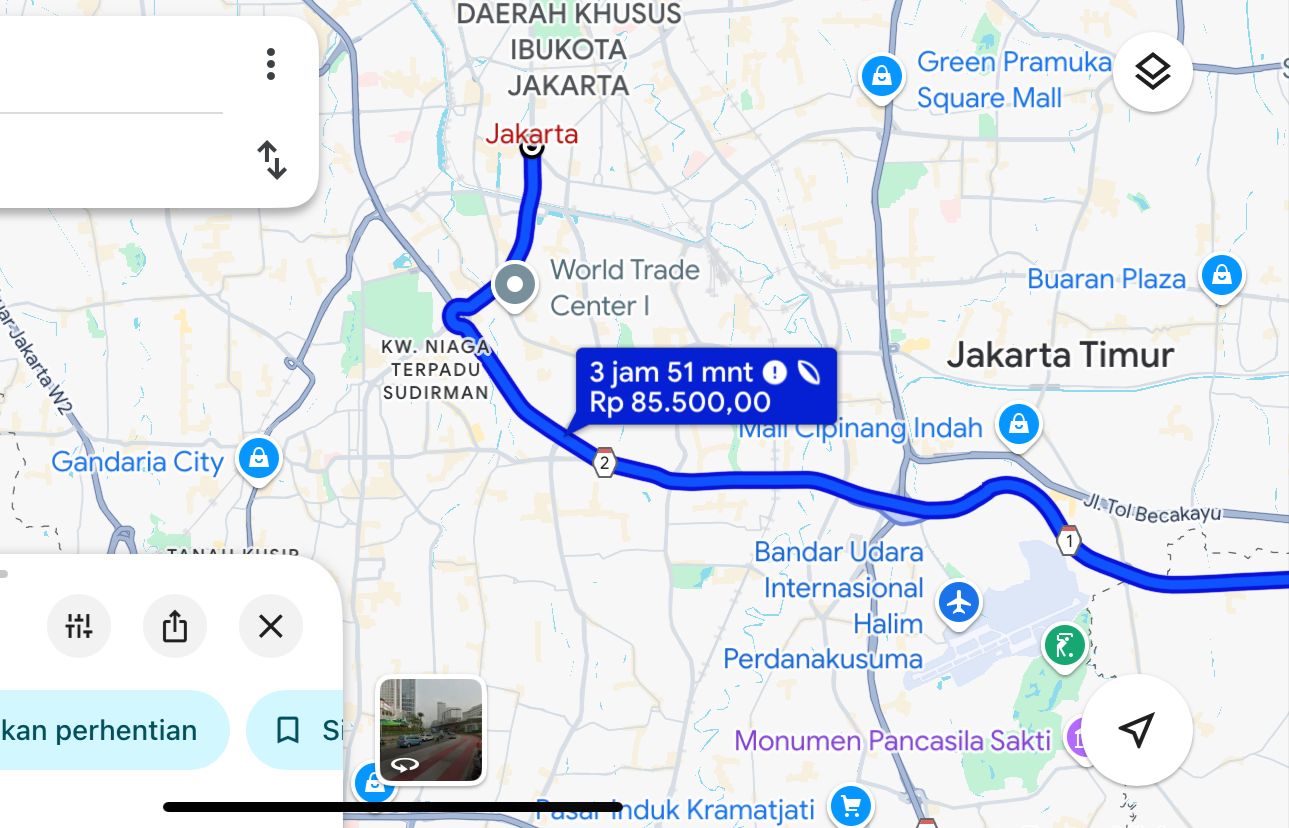Open Pasar Induk Kramatjati pin

pyautogui.click(x=851, y=804)
